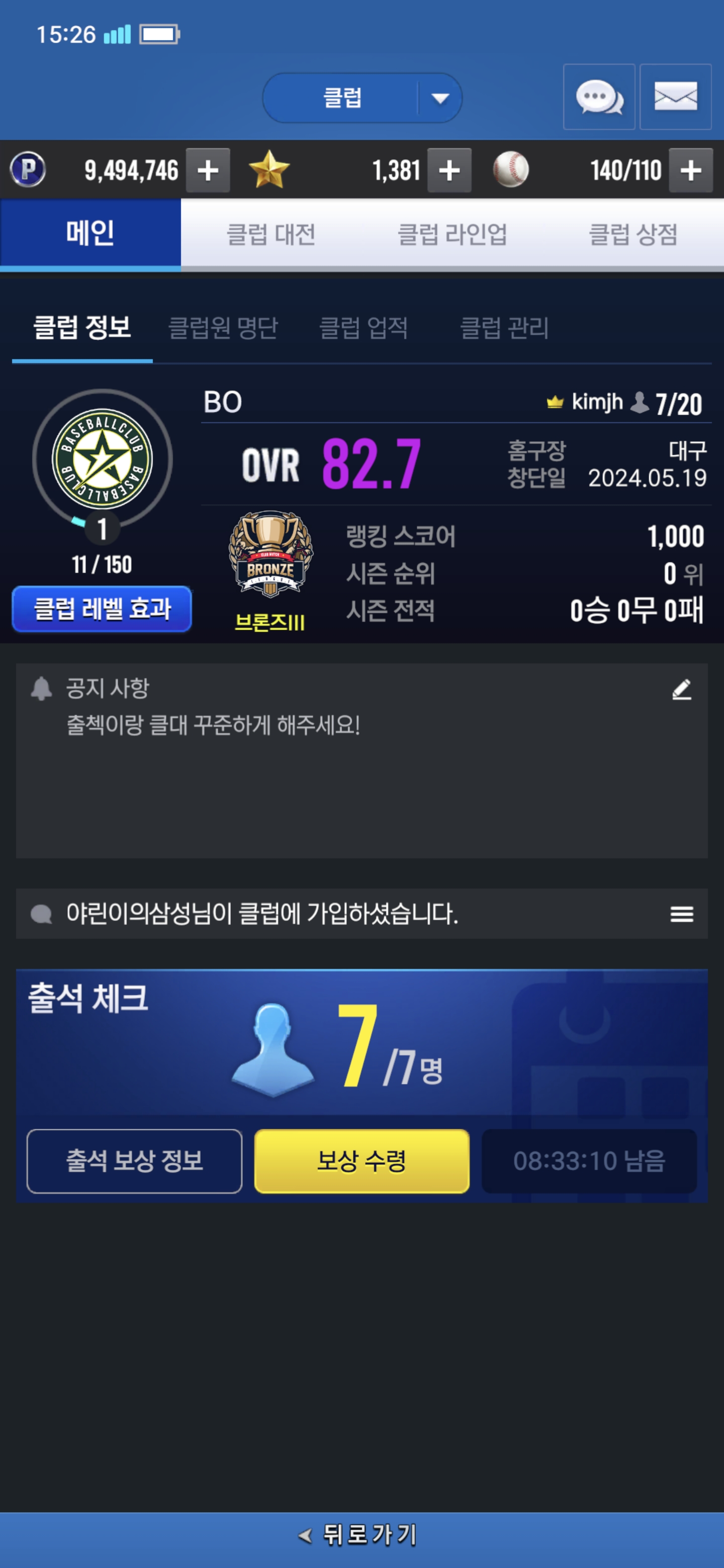Open the 클럽 업적 sub-tab
The image size is (724, 1568).
point(364,328)
